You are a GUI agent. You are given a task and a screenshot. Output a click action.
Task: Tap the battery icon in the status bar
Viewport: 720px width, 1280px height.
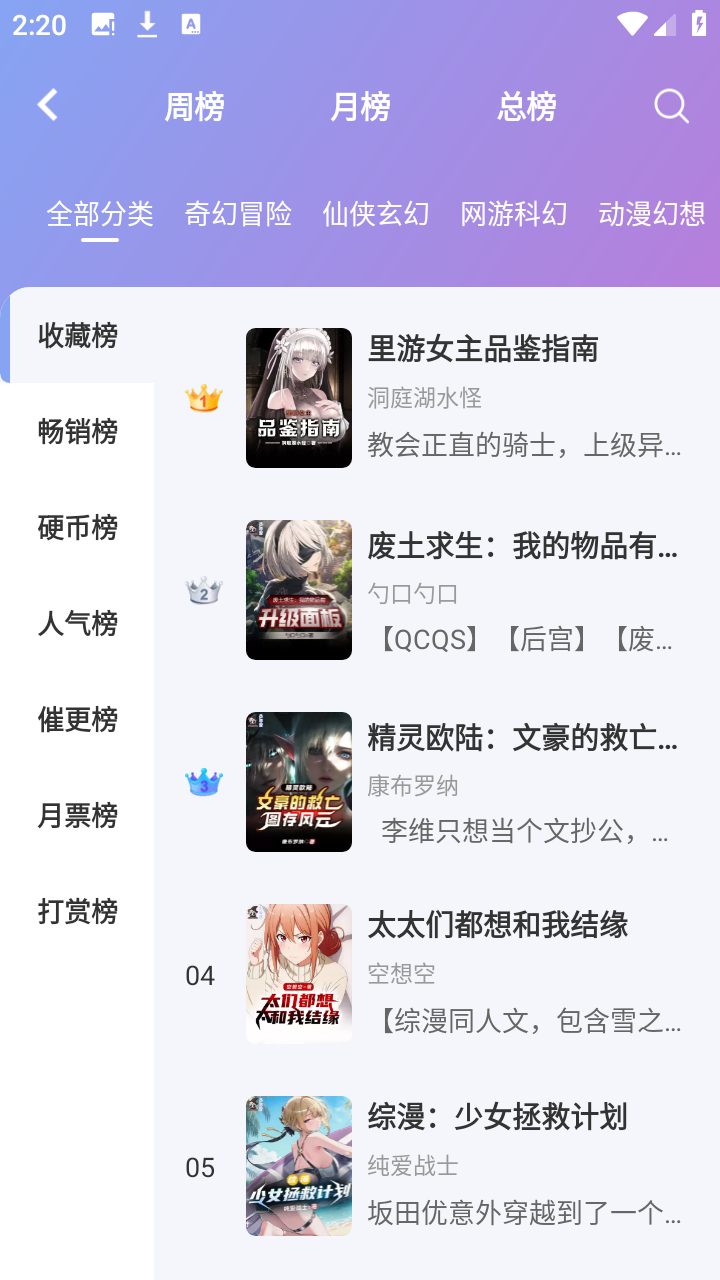(698, 23)
